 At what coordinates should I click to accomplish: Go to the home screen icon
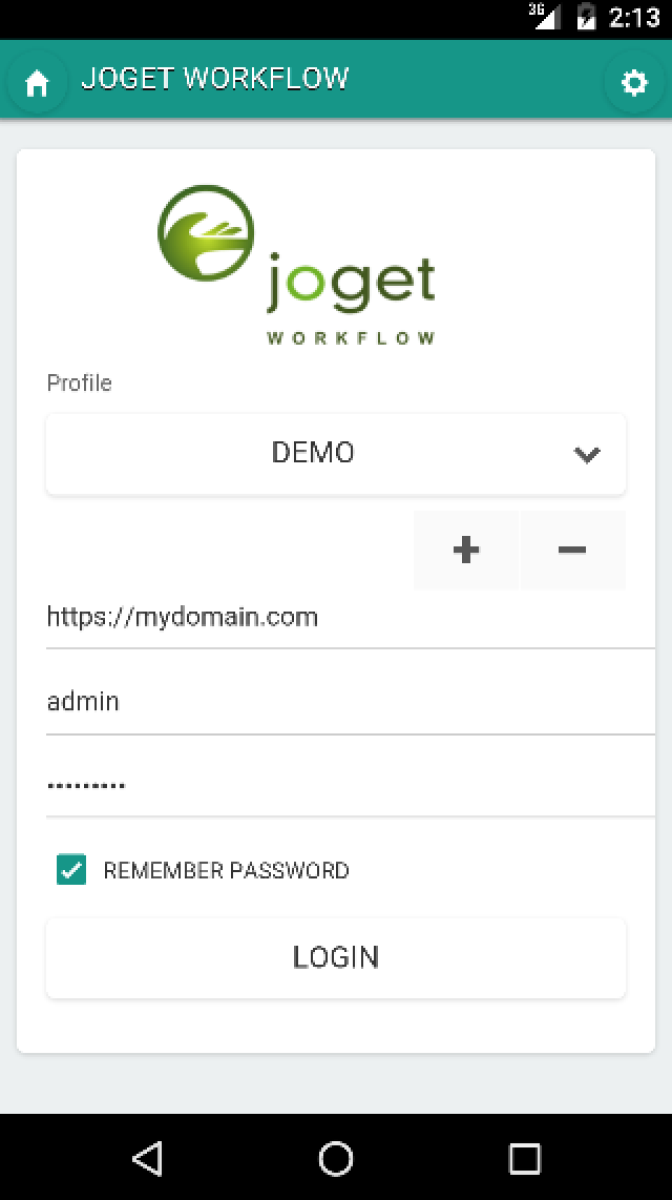37,83
